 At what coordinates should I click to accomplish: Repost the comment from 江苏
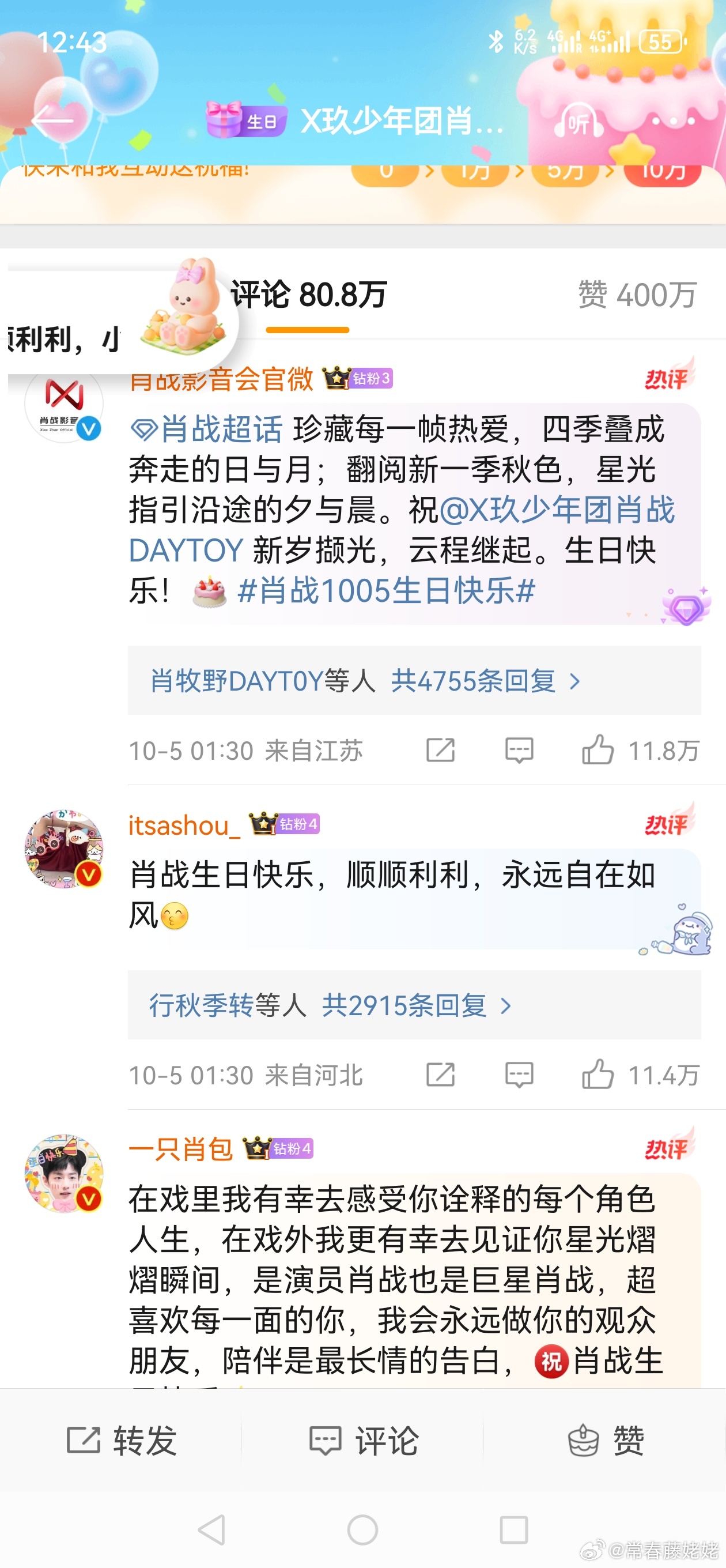(x=440, y=750)
